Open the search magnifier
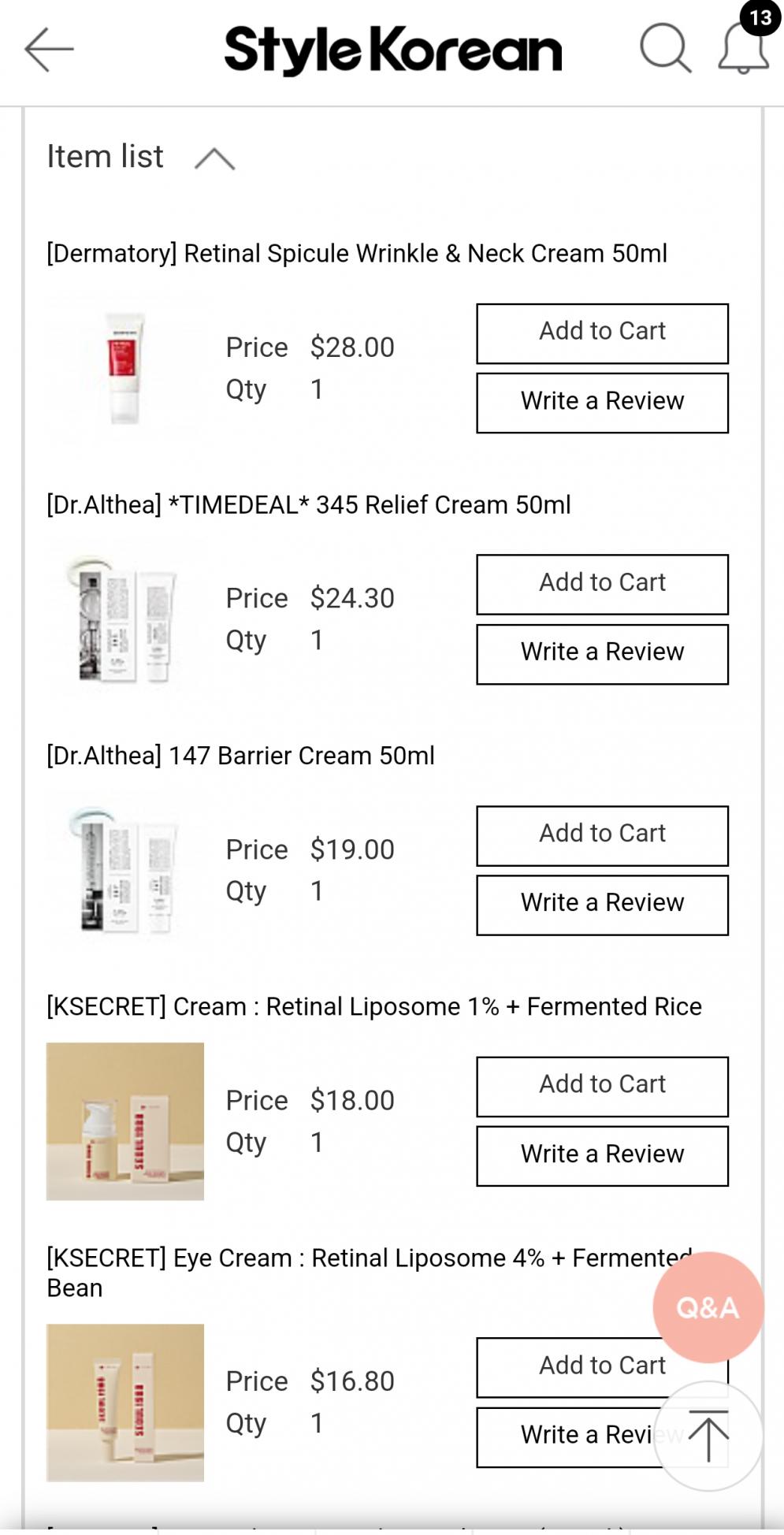Viewport: 784px width, 1535px height. coord(665,49)
